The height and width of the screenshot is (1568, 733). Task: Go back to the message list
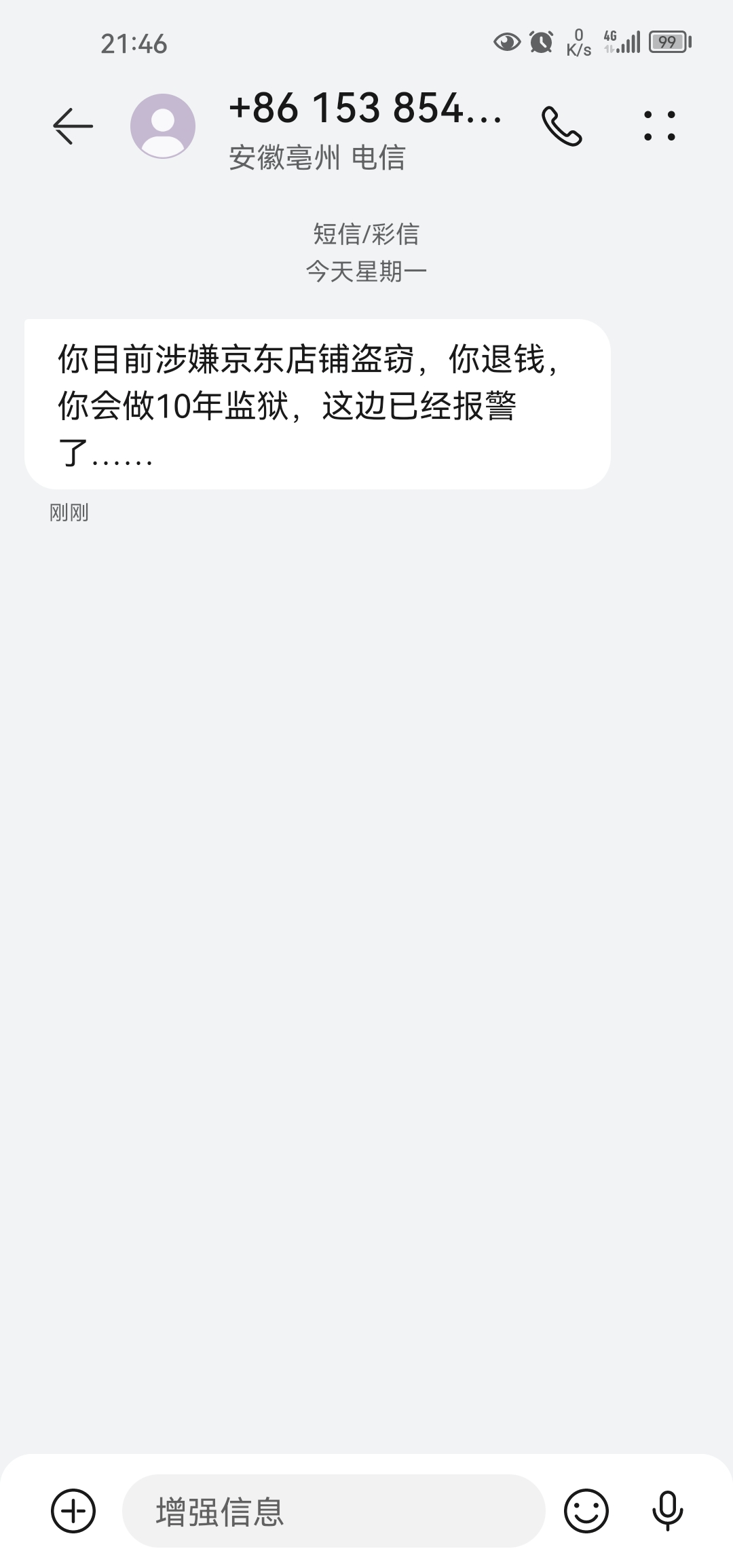(73, 126)
